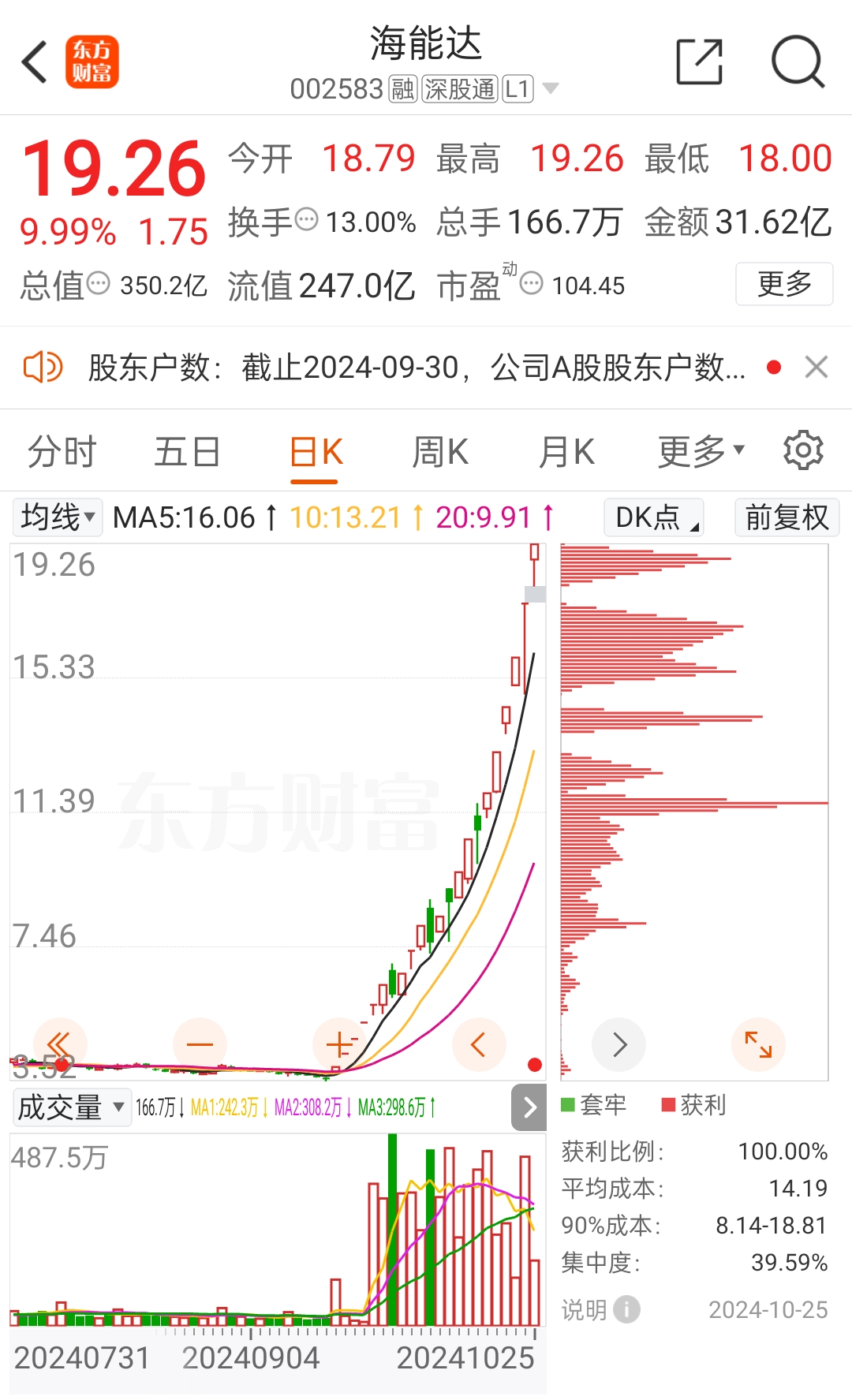Open the share panel

(x=698, y=61)
